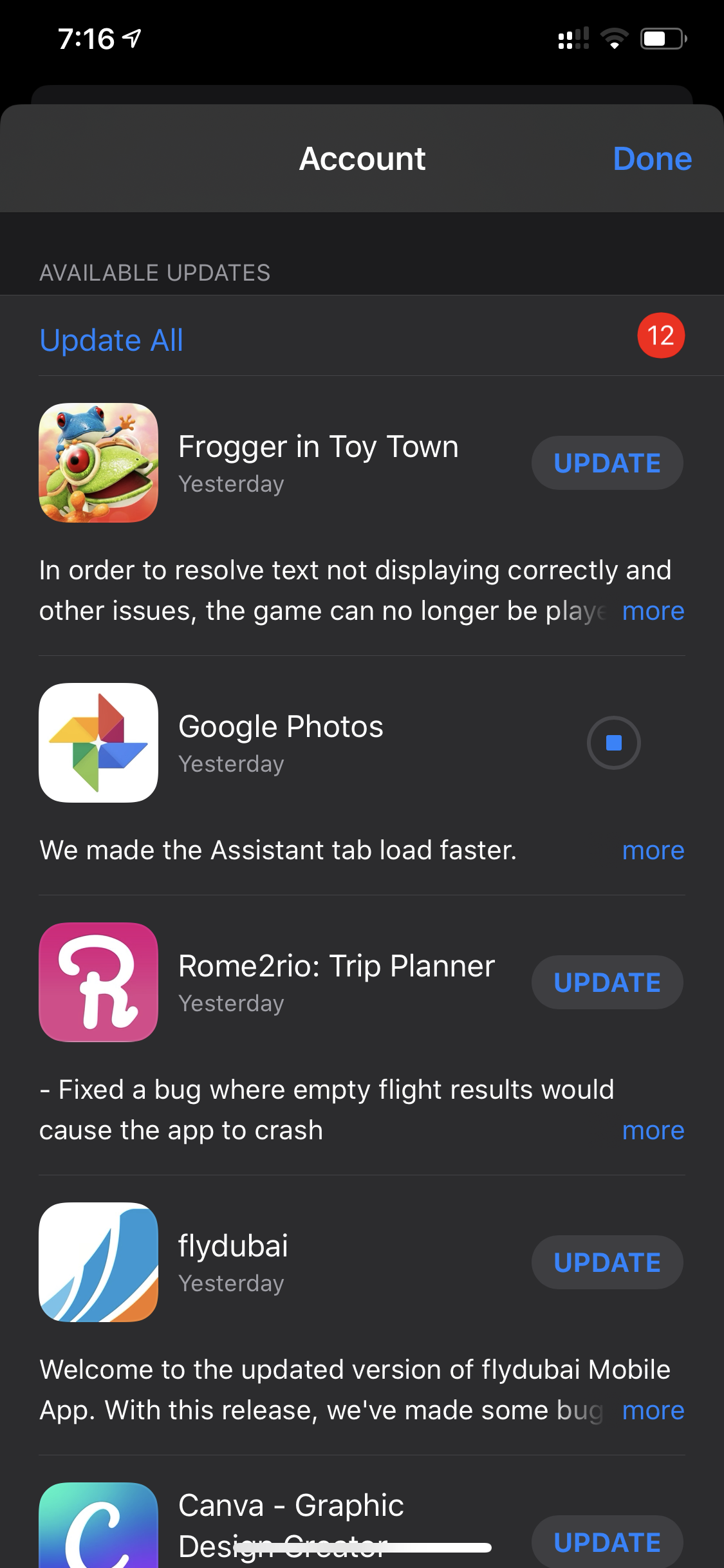Update Rome2rio: Trip Planner
Viewport: 724px width, 1568px height.
click(606, 982)
